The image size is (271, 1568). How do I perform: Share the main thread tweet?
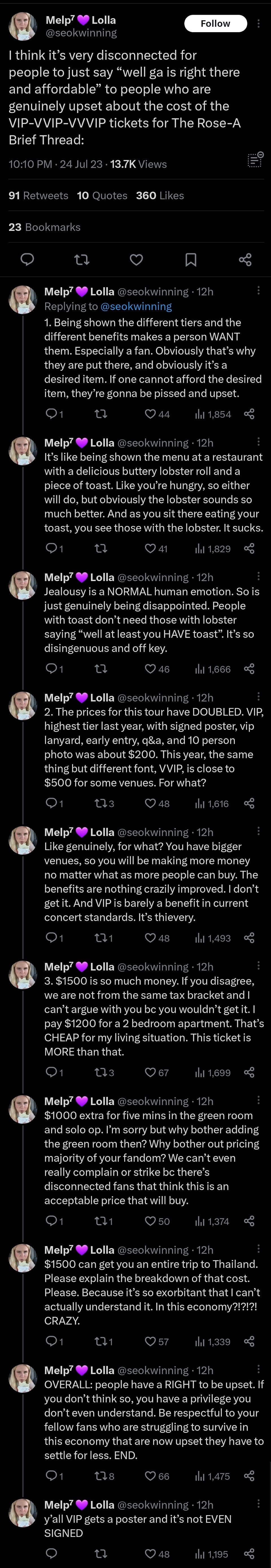tap(245, 260)
